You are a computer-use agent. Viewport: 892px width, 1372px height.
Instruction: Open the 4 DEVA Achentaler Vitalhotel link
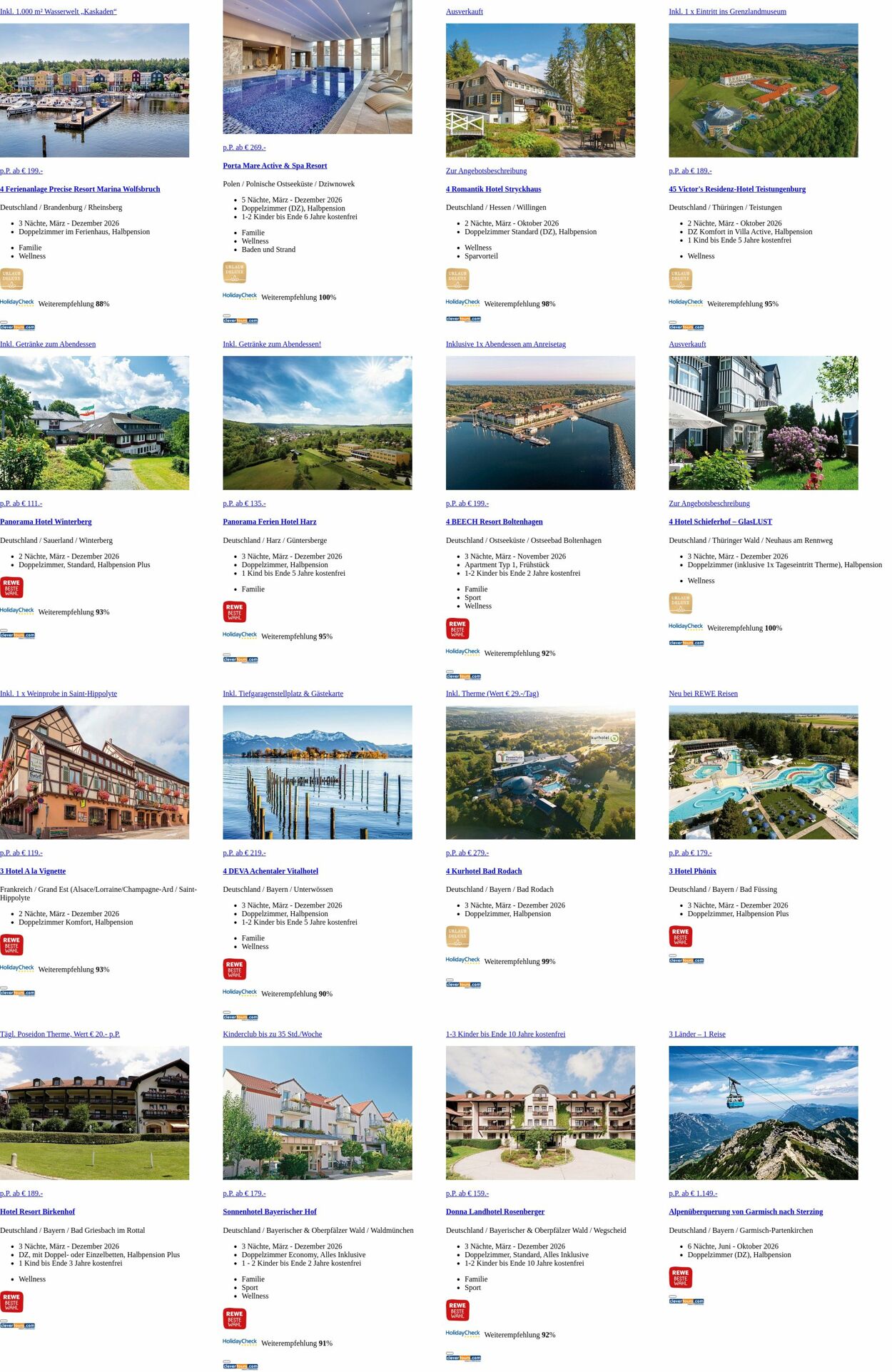click(x=270, y=871)
